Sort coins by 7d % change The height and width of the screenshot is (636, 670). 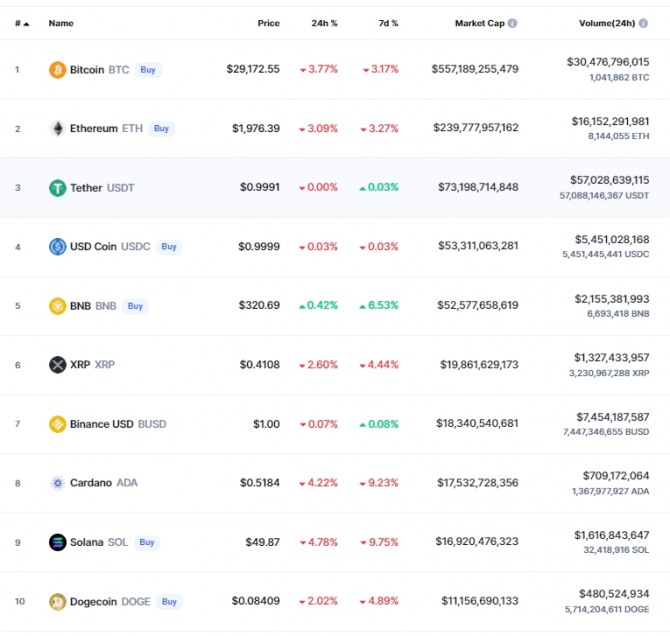pyautogui.click(x=388, y=23)
